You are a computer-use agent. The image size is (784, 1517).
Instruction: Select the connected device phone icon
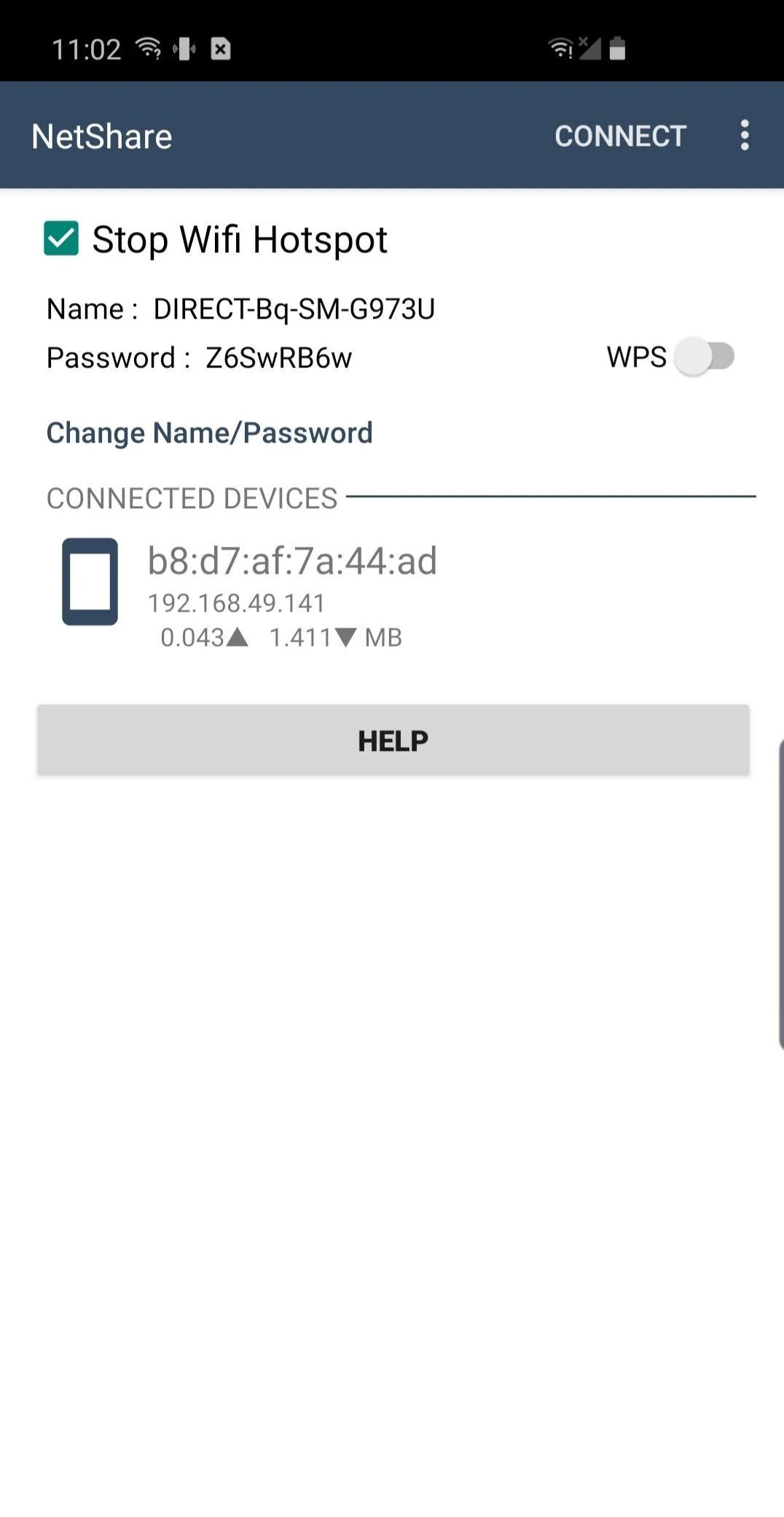(90, 582)
